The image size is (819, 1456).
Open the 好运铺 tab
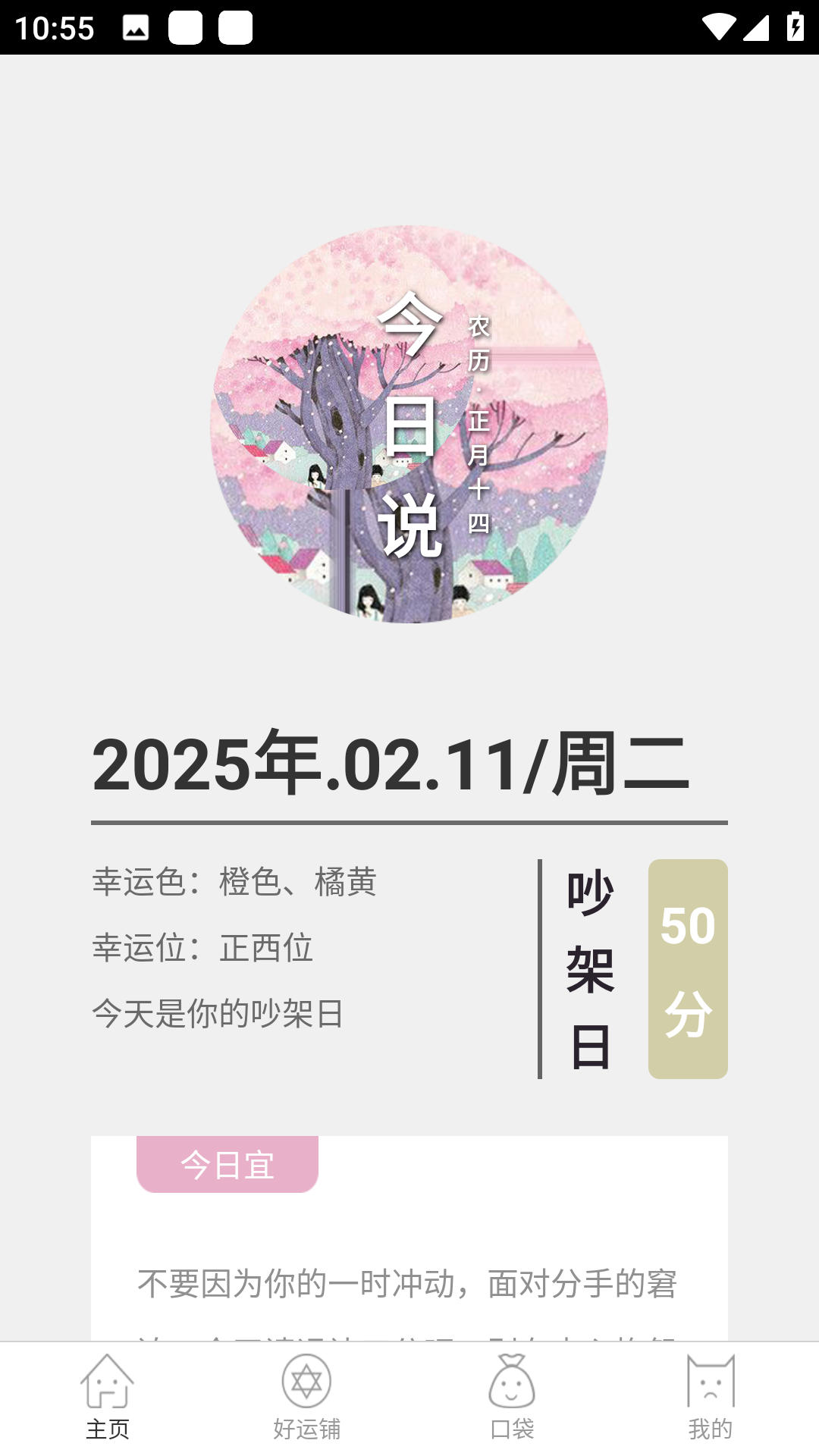click(x=306, y=1398)
